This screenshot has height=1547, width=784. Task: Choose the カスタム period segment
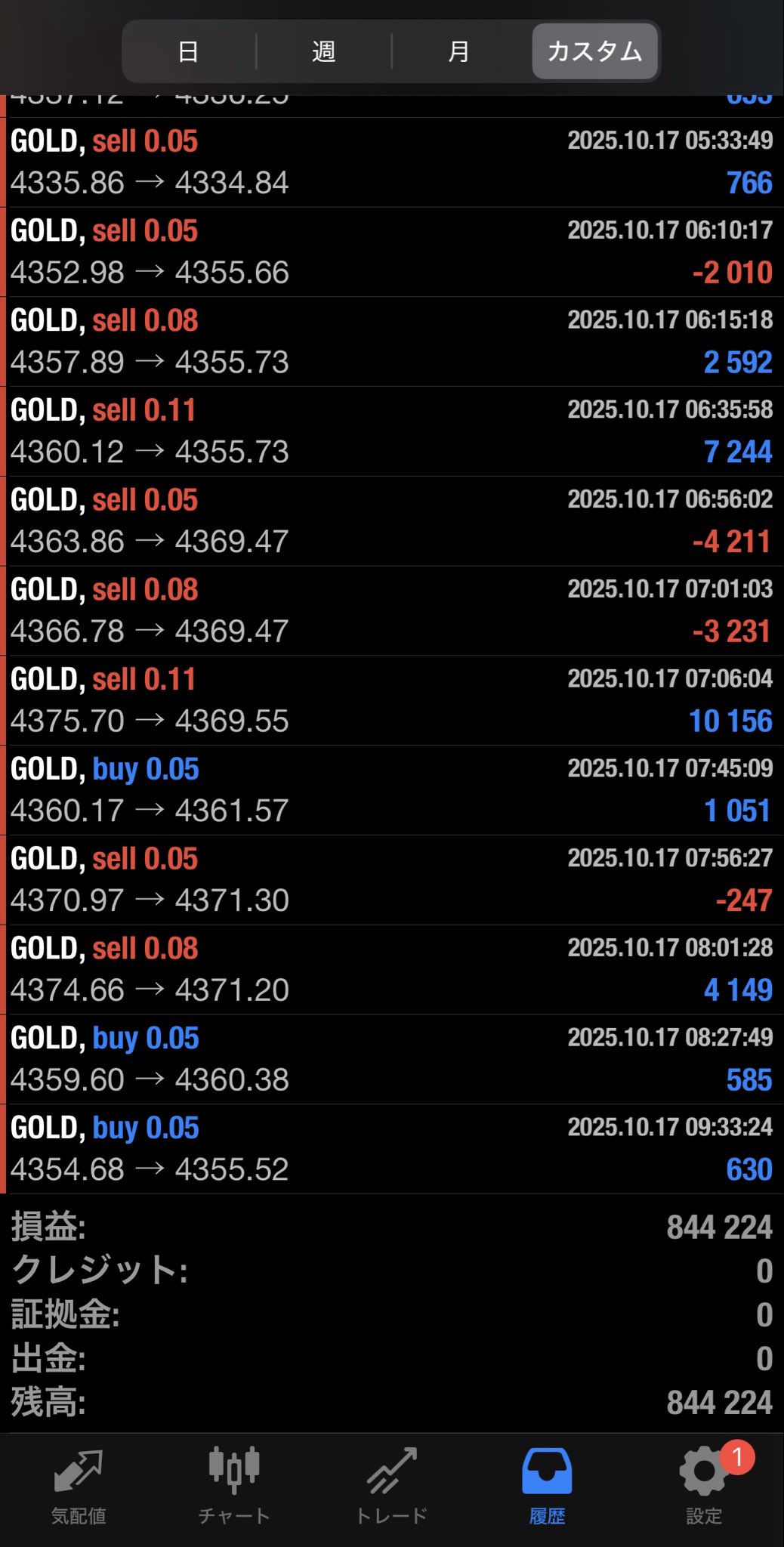coord(594,51)
